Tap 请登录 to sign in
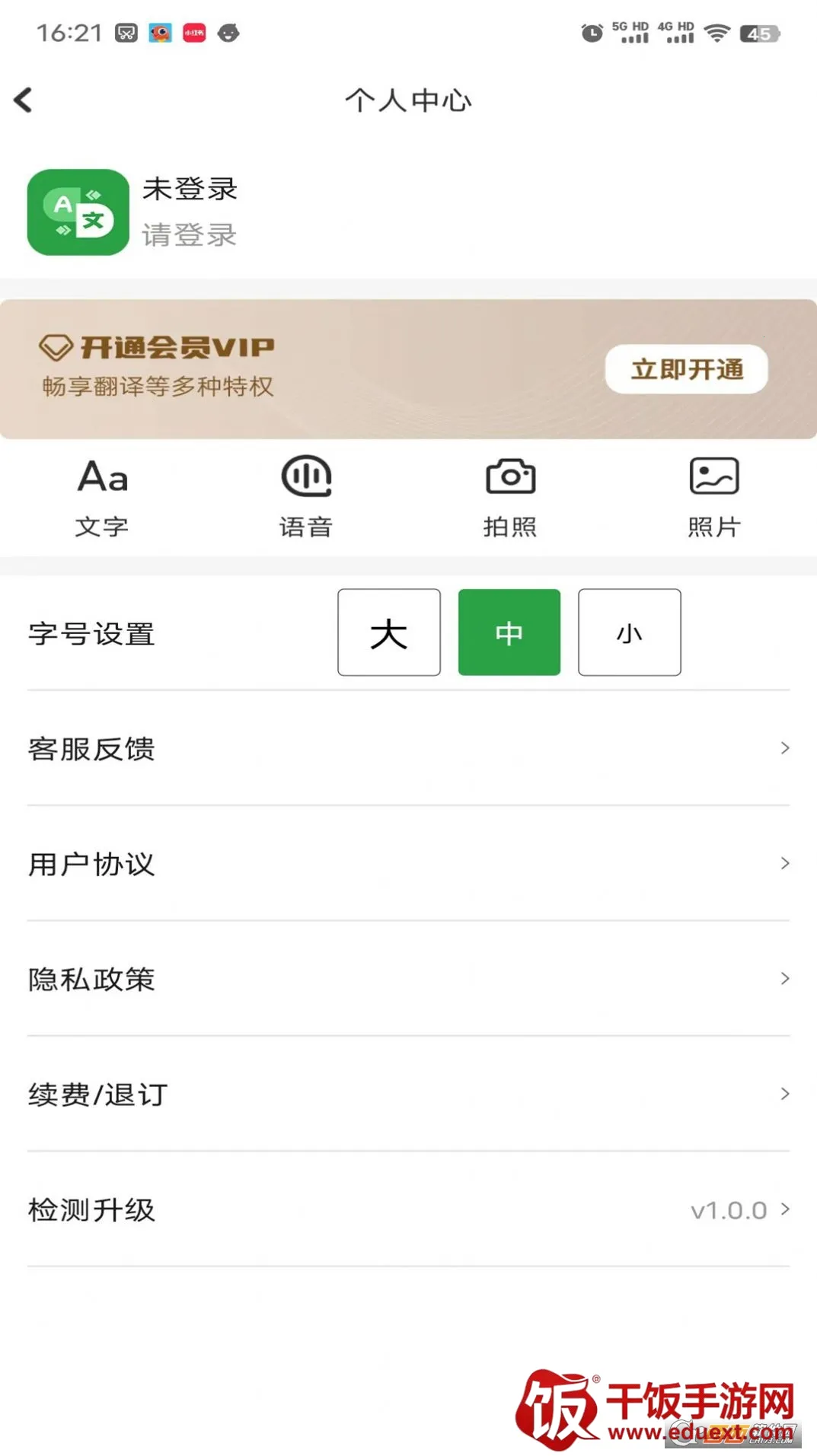817x1456 pixels. tap(190, 235)
